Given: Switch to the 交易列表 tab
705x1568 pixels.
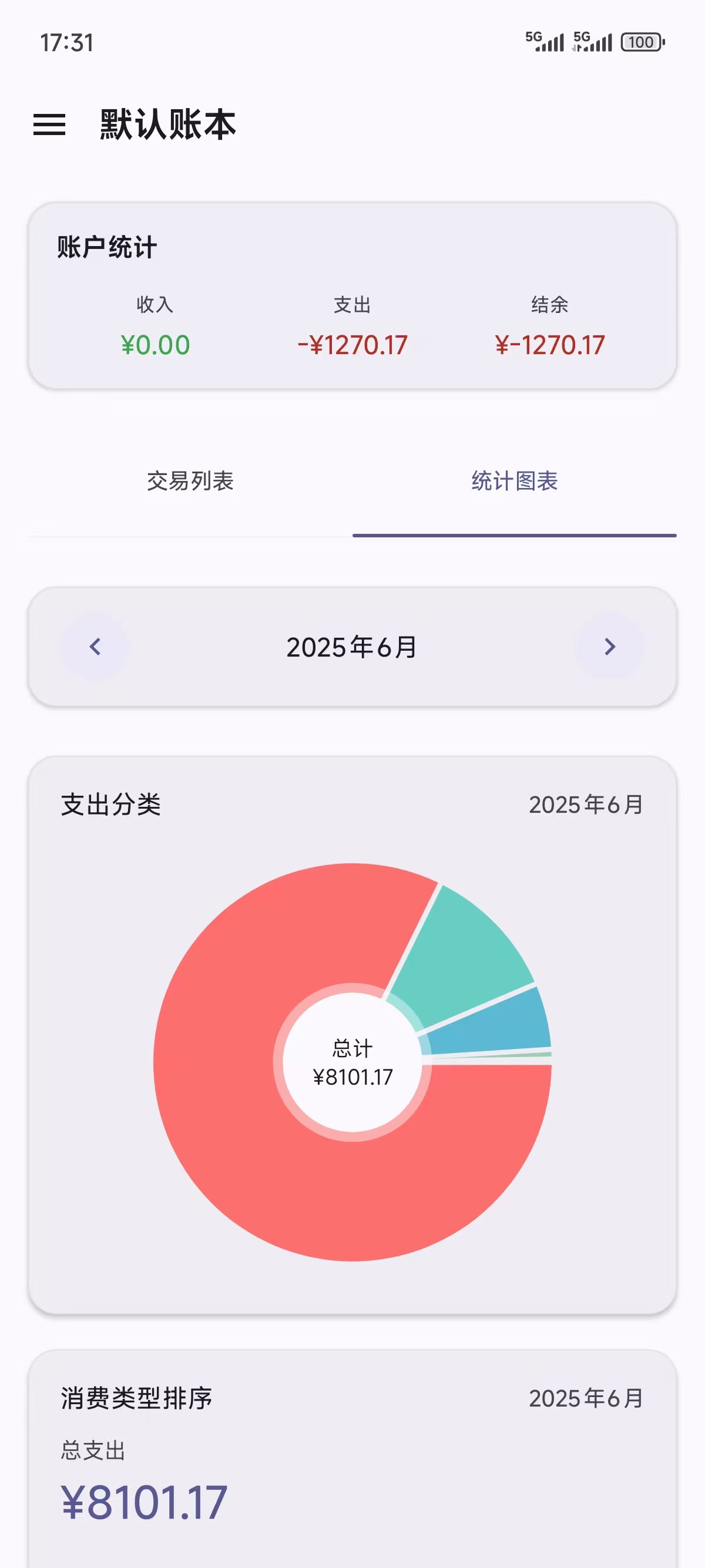Looking at the screenshot, I should coord(190,481).
